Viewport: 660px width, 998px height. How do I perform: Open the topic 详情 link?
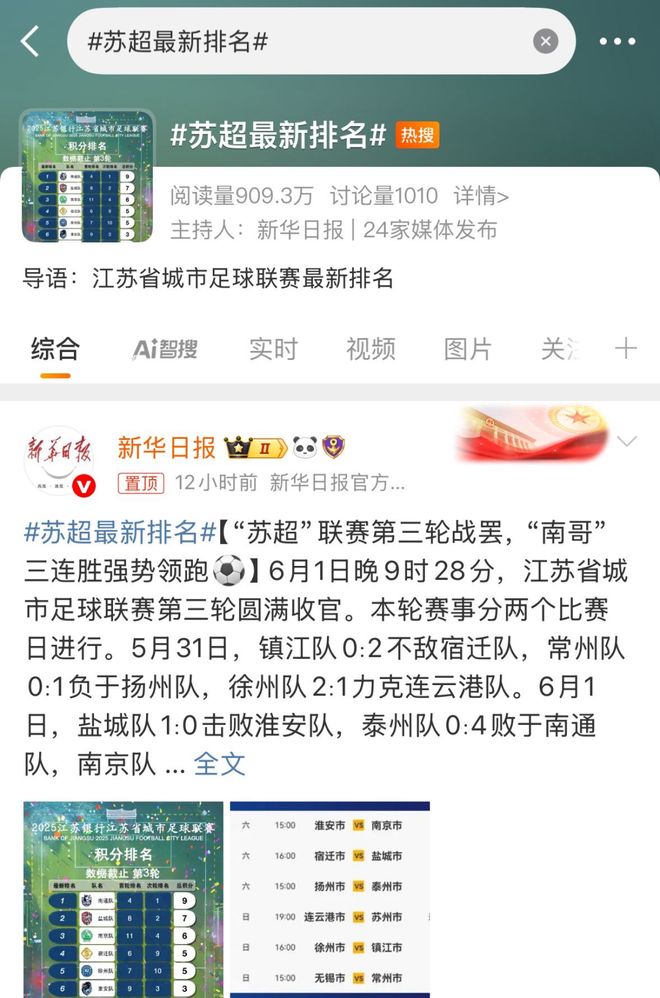point(481,196)
